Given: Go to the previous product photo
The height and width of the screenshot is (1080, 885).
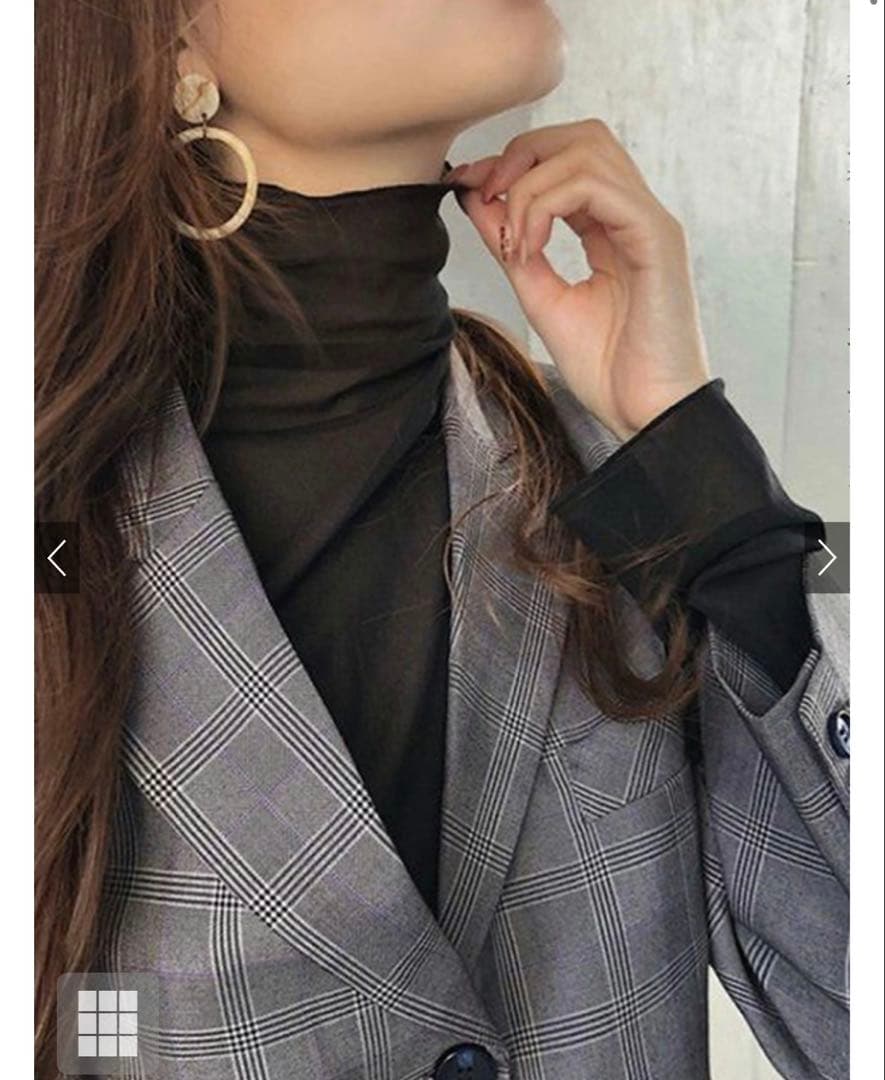Looking at the screenshot, I should (57, 557).
